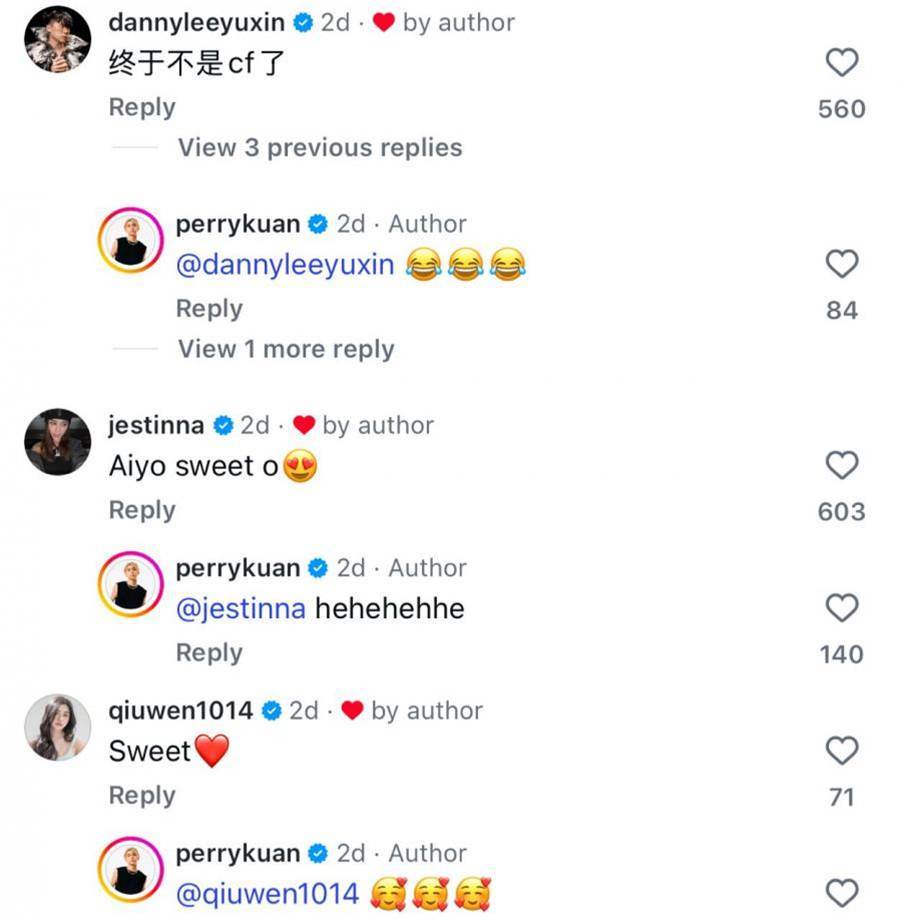Viewport: 900px width, 922px height.
Task: Like perrykuan's laughing emoji reply
Action: coord(842,265)
